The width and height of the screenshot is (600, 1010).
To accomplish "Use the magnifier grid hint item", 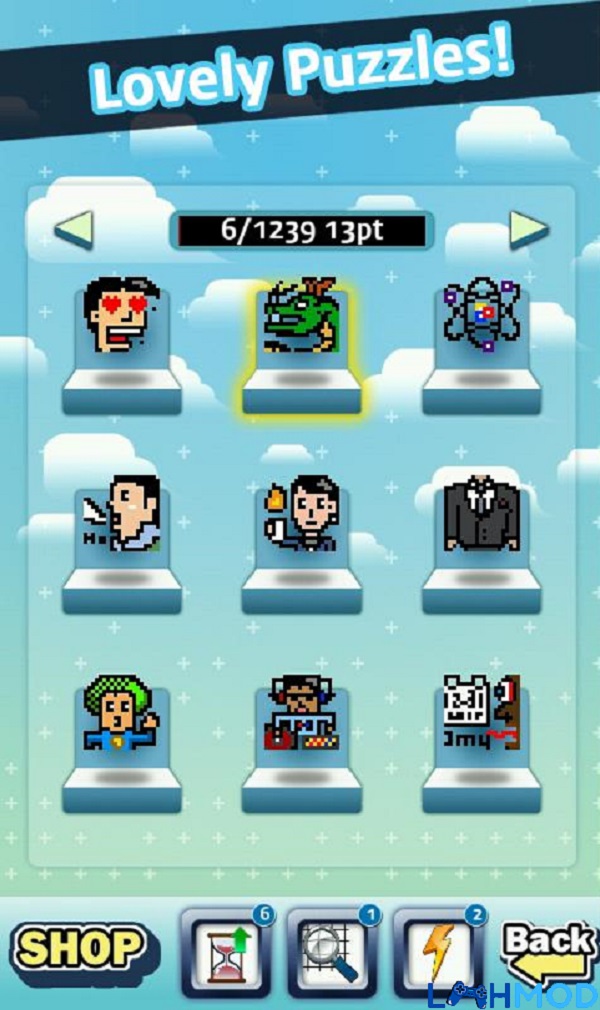I will tap(332, 952).
